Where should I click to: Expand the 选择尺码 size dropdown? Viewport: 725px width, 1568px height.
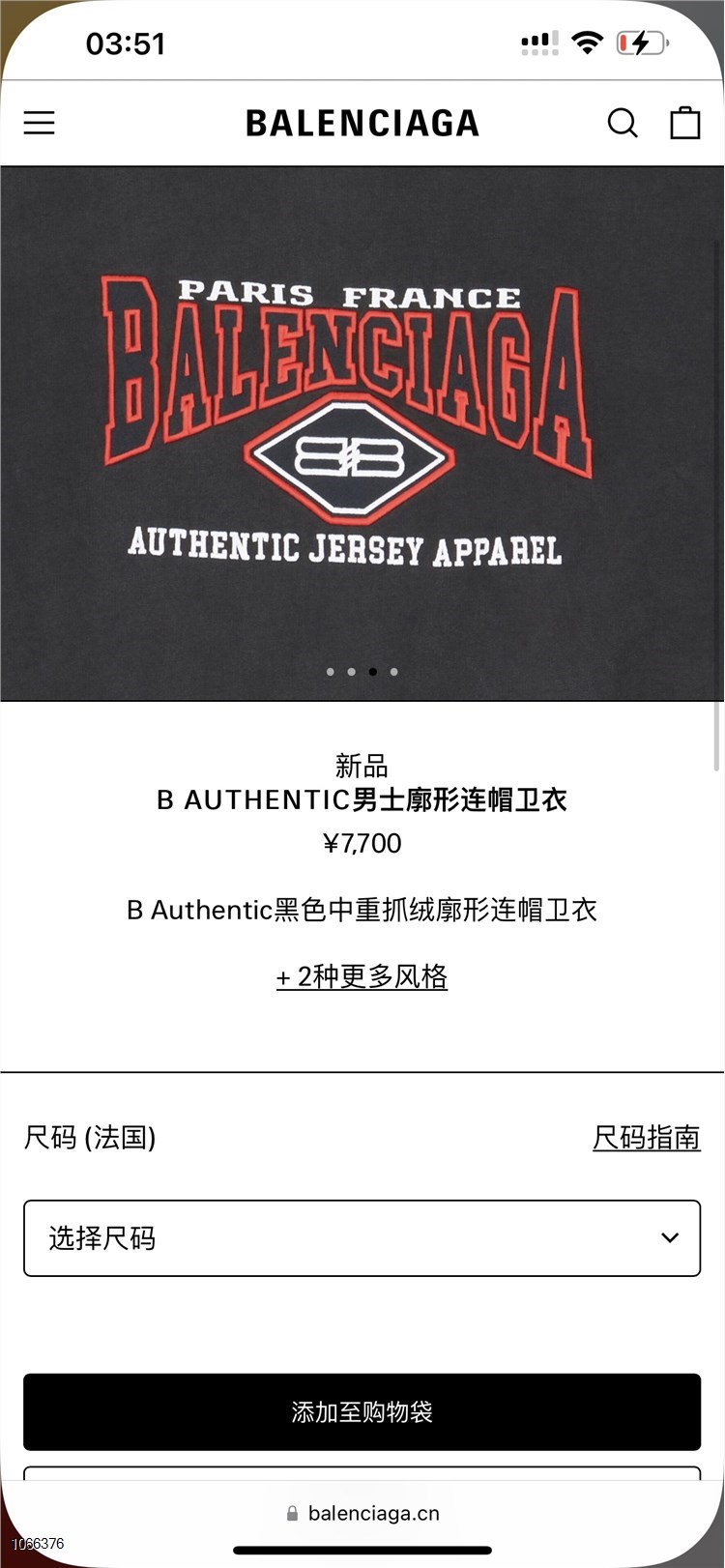(x=362, y=1238)
